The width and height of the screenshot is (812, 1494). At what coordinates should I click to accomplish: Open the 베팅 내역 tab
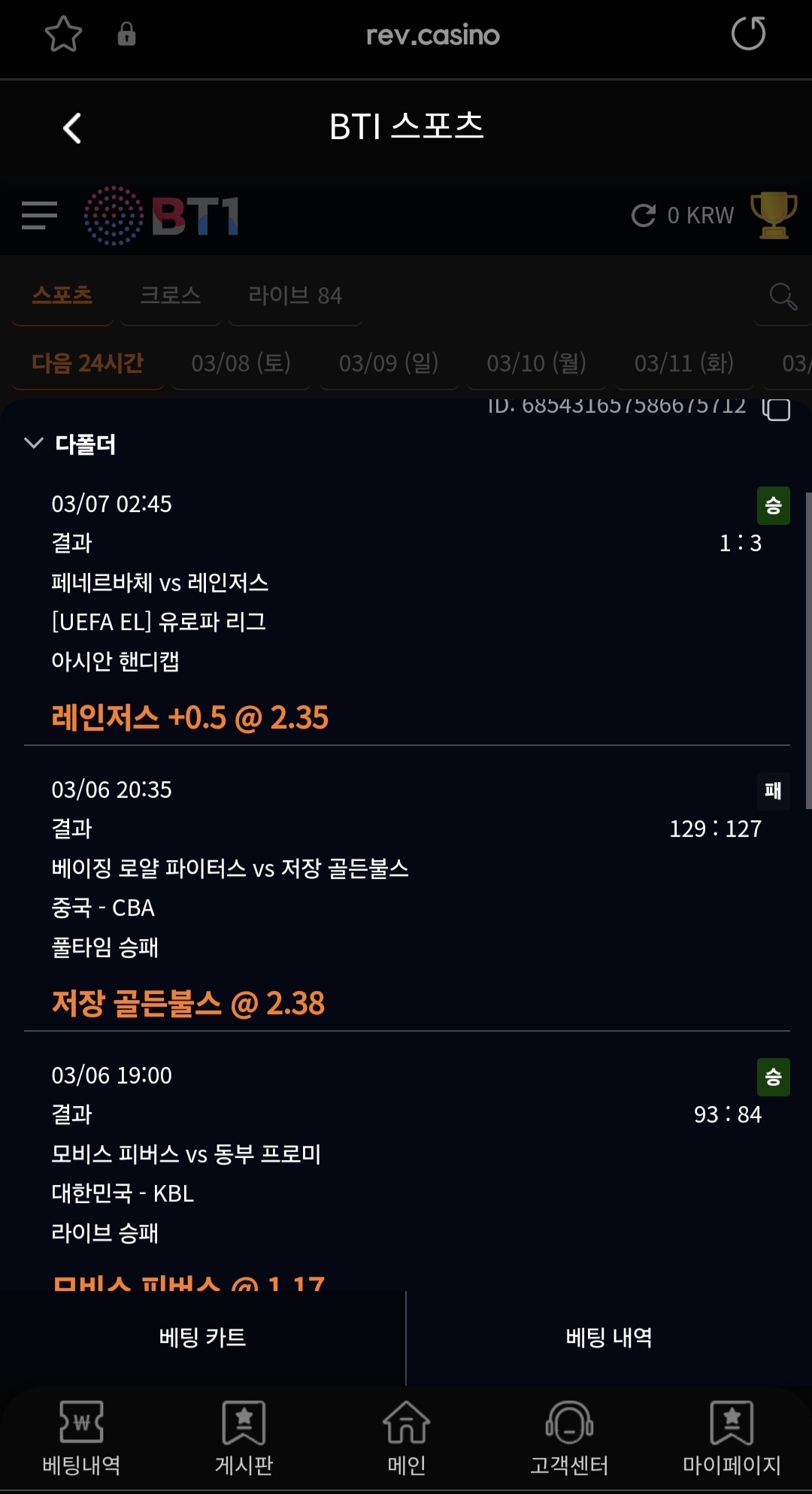click(x=609, y=1338)
